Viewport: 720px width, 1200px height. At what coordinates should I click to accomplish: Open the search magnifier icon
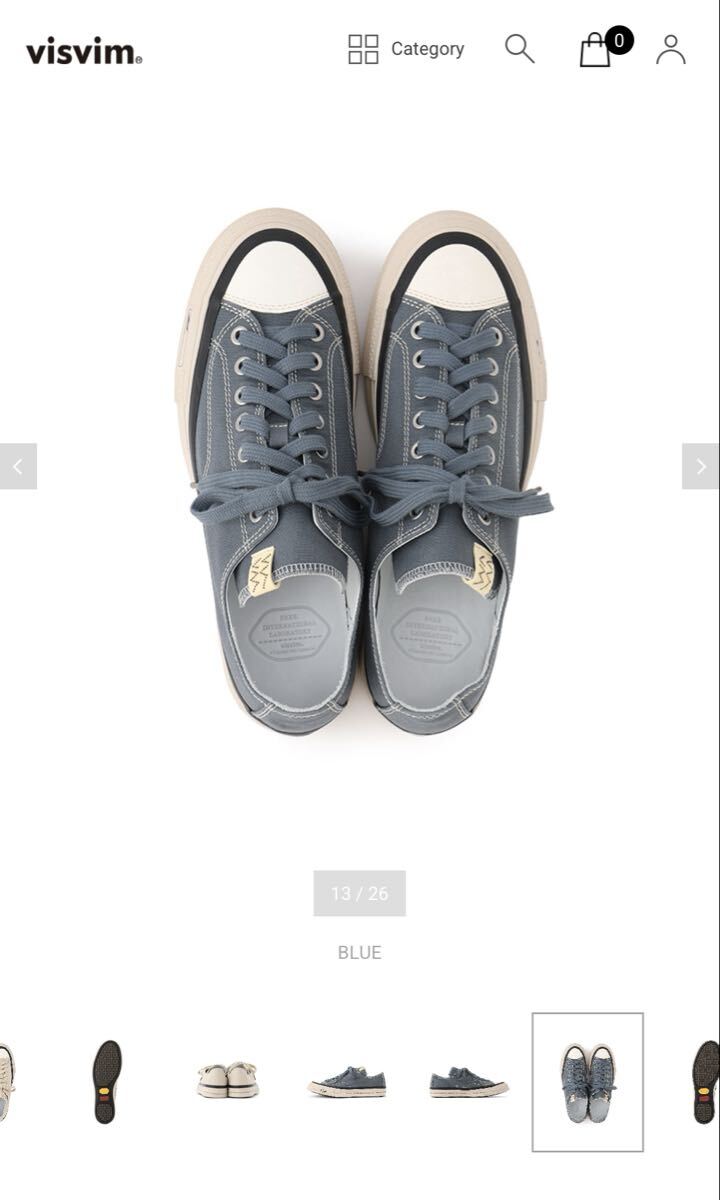pyautogui.click(x=518, y=49)
